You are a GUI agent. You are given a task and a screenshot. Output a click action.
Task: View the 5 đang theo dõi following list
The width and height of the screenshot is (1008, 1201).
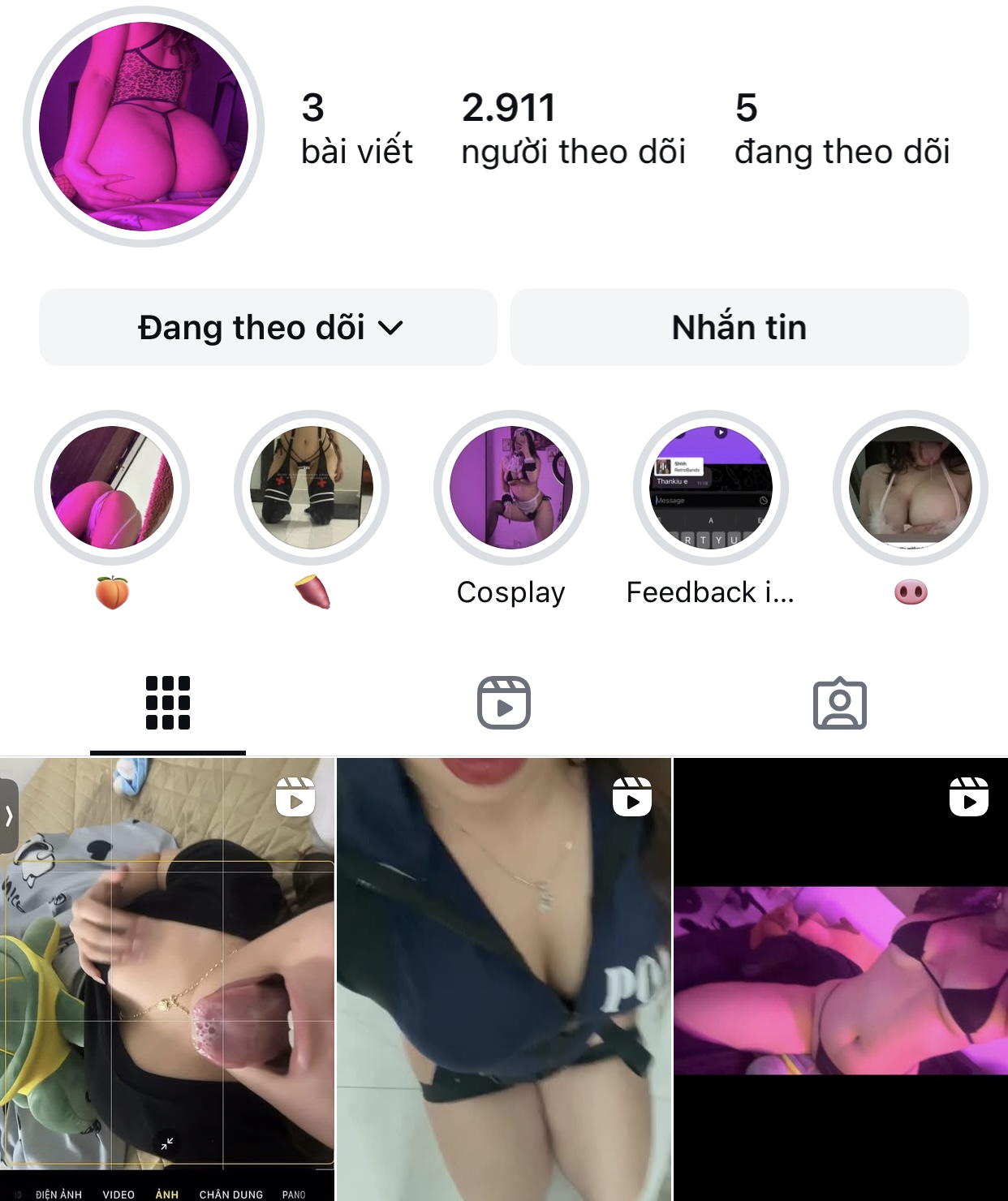pos(842,130)
